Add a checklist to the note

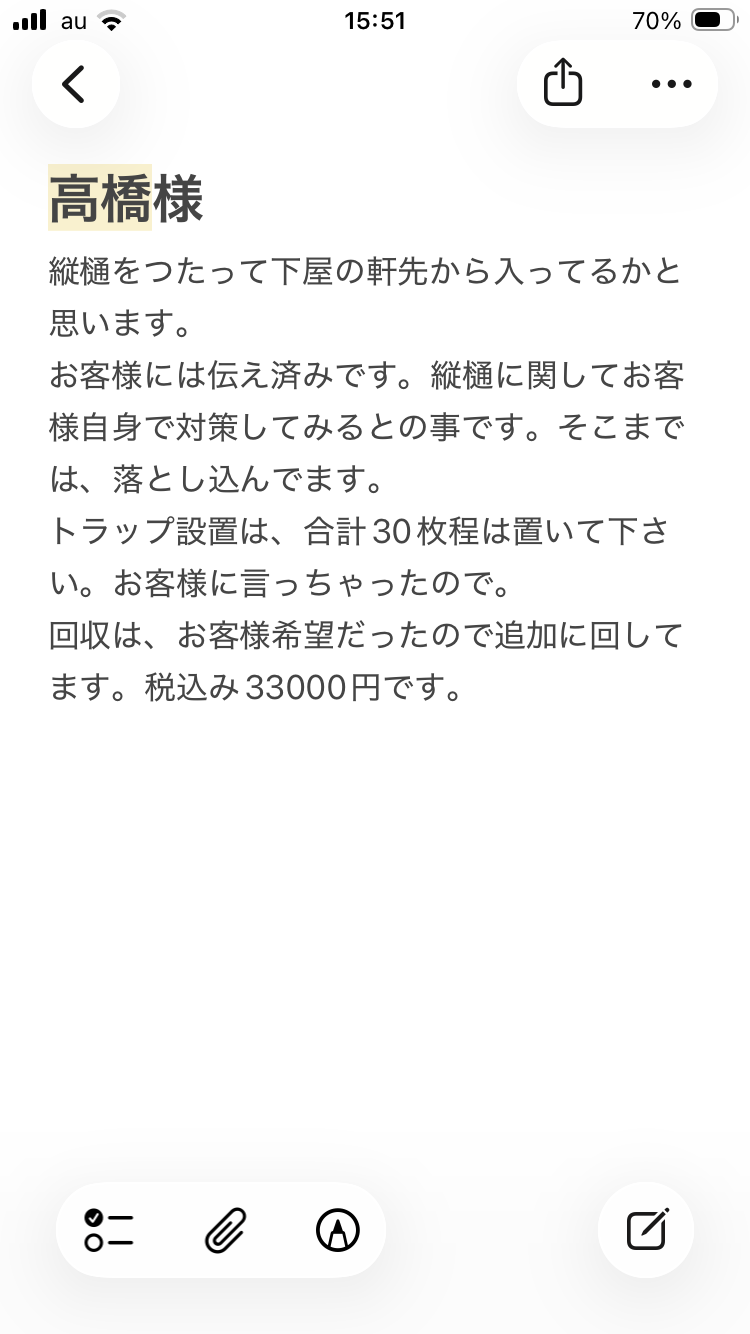(x=110, y=1230)
